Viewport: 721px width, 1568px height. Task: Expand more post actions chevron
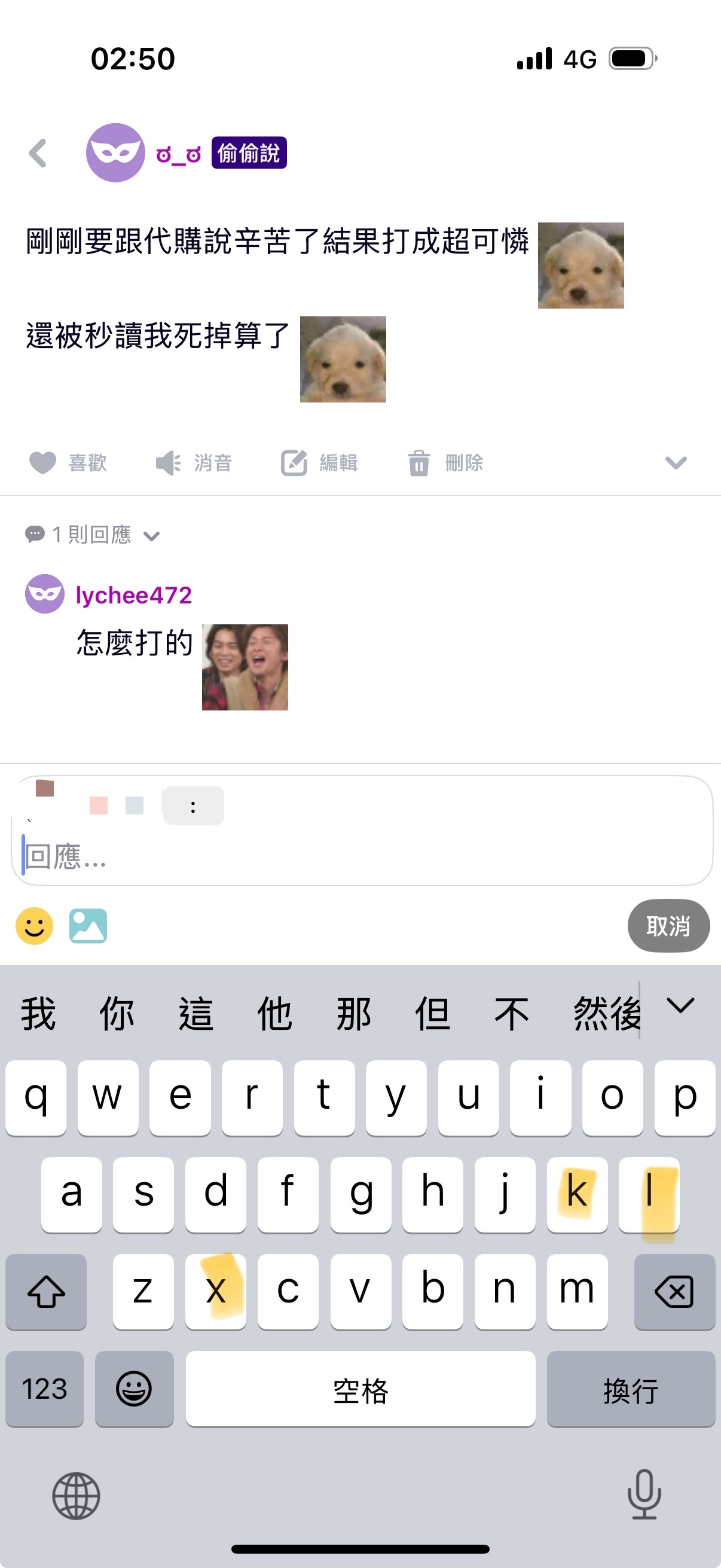click(676, 463)
